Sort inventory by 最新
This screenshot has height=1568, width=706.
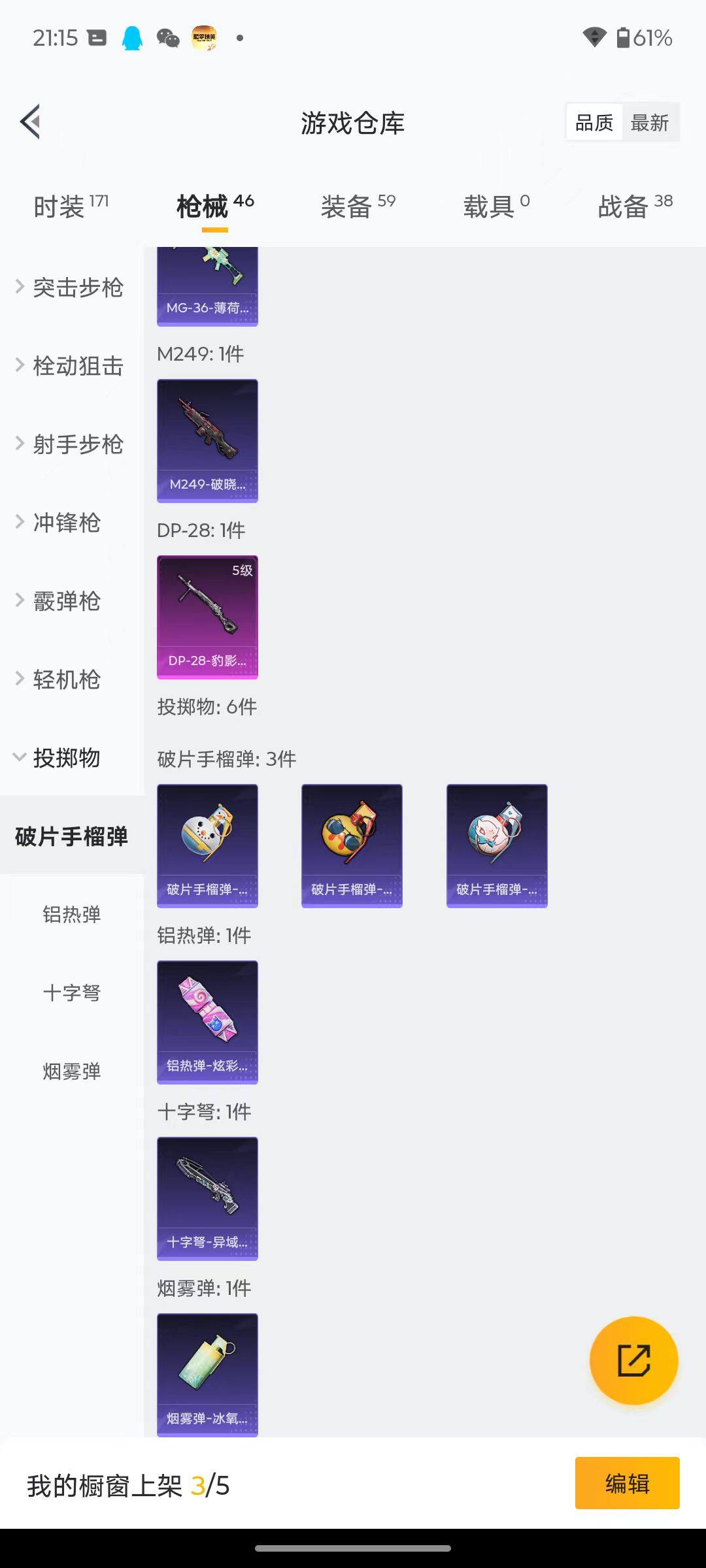pyautogui.click(x=650, y=122)
